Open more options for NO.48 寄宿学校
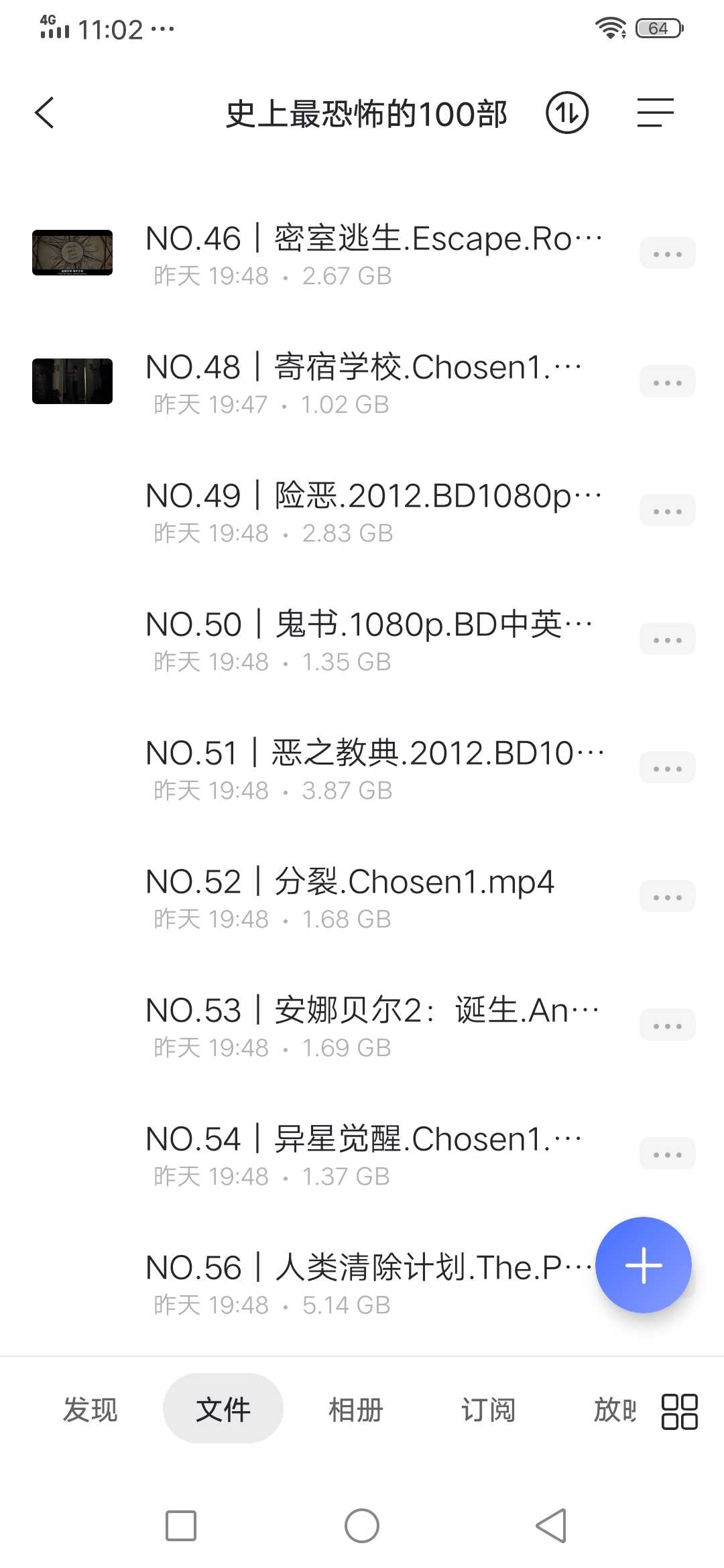The image size is (724, 1568). 667,382
